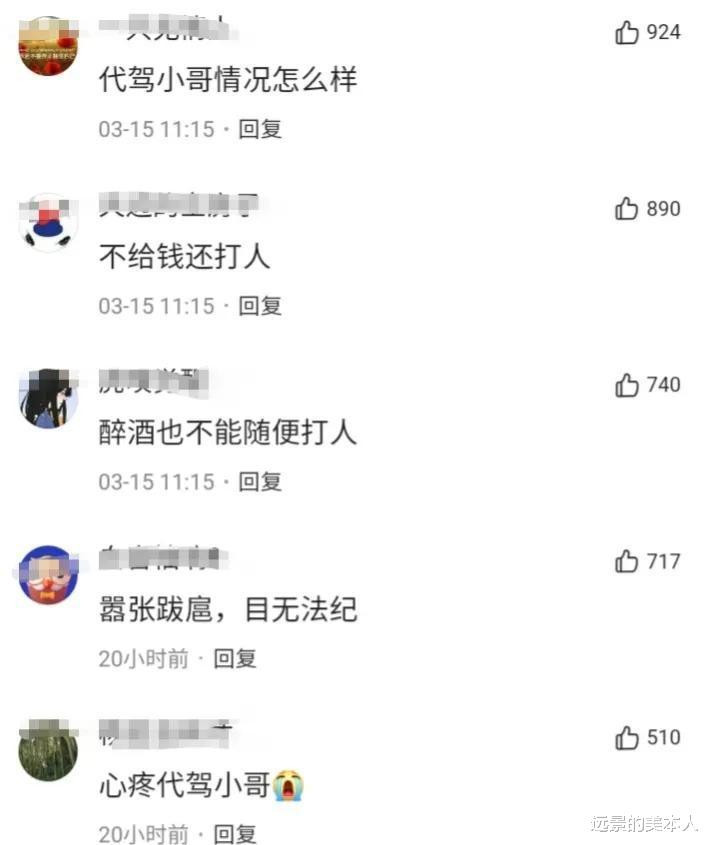
Task: Like the comment '嚣张跋扈，目无法纪'
Action: [x=628, y=562]
